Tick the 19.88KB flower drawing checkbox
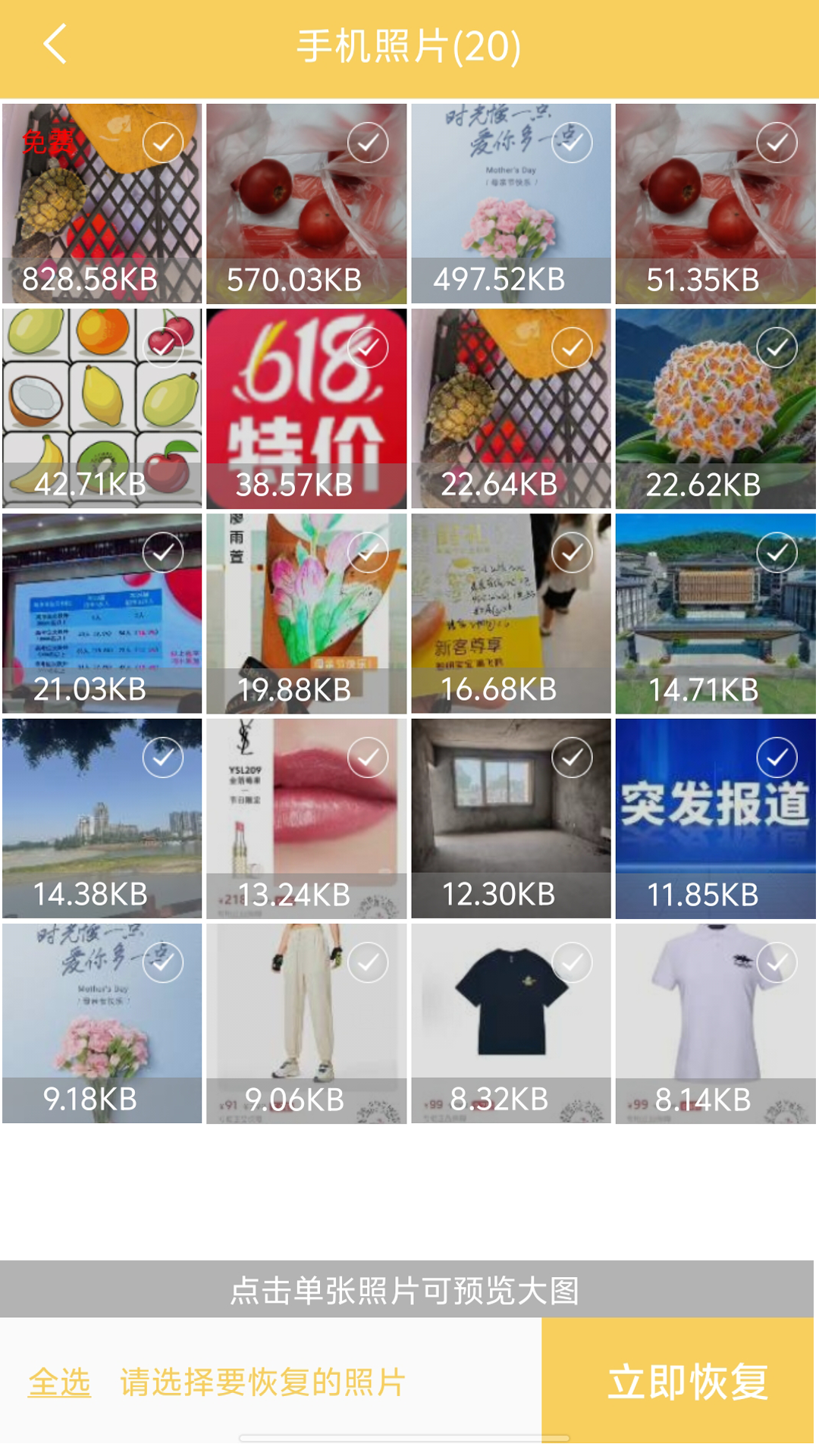This screenshot has height=1456, width=819. coord(368,552)
